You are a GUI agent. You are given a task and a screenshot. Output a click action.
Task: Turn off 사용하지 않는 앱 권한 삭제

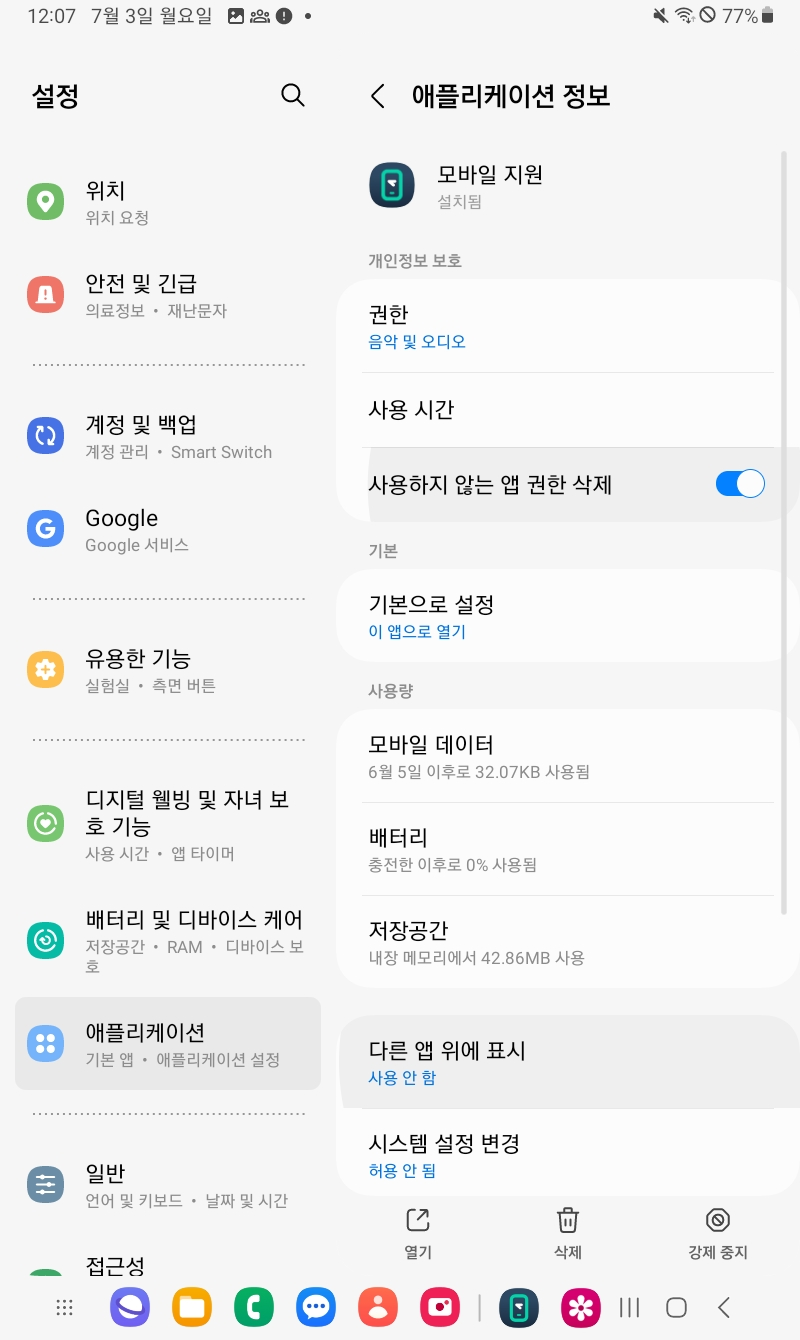[x=740, y=484]
